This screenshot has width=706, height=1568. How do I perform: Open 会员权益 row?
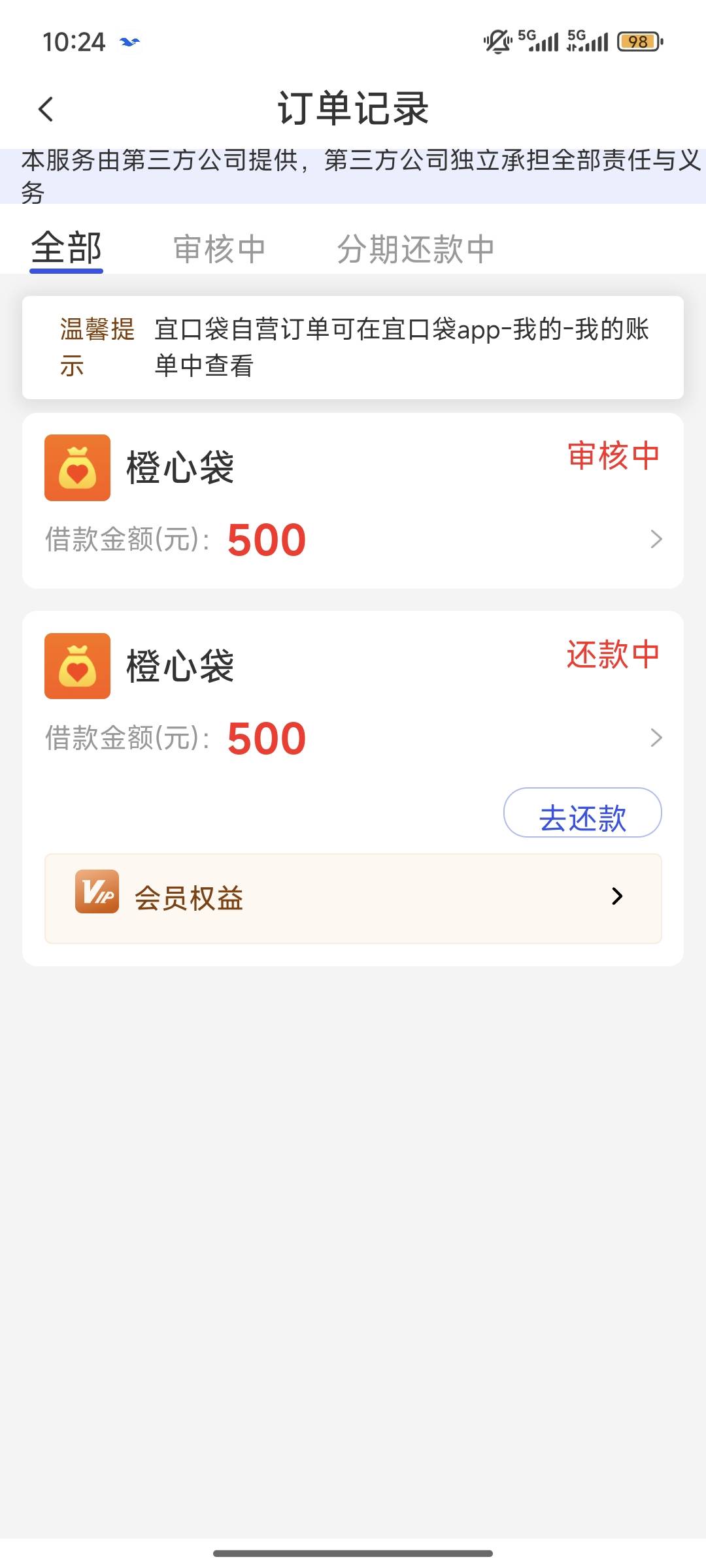click(353, 898)
